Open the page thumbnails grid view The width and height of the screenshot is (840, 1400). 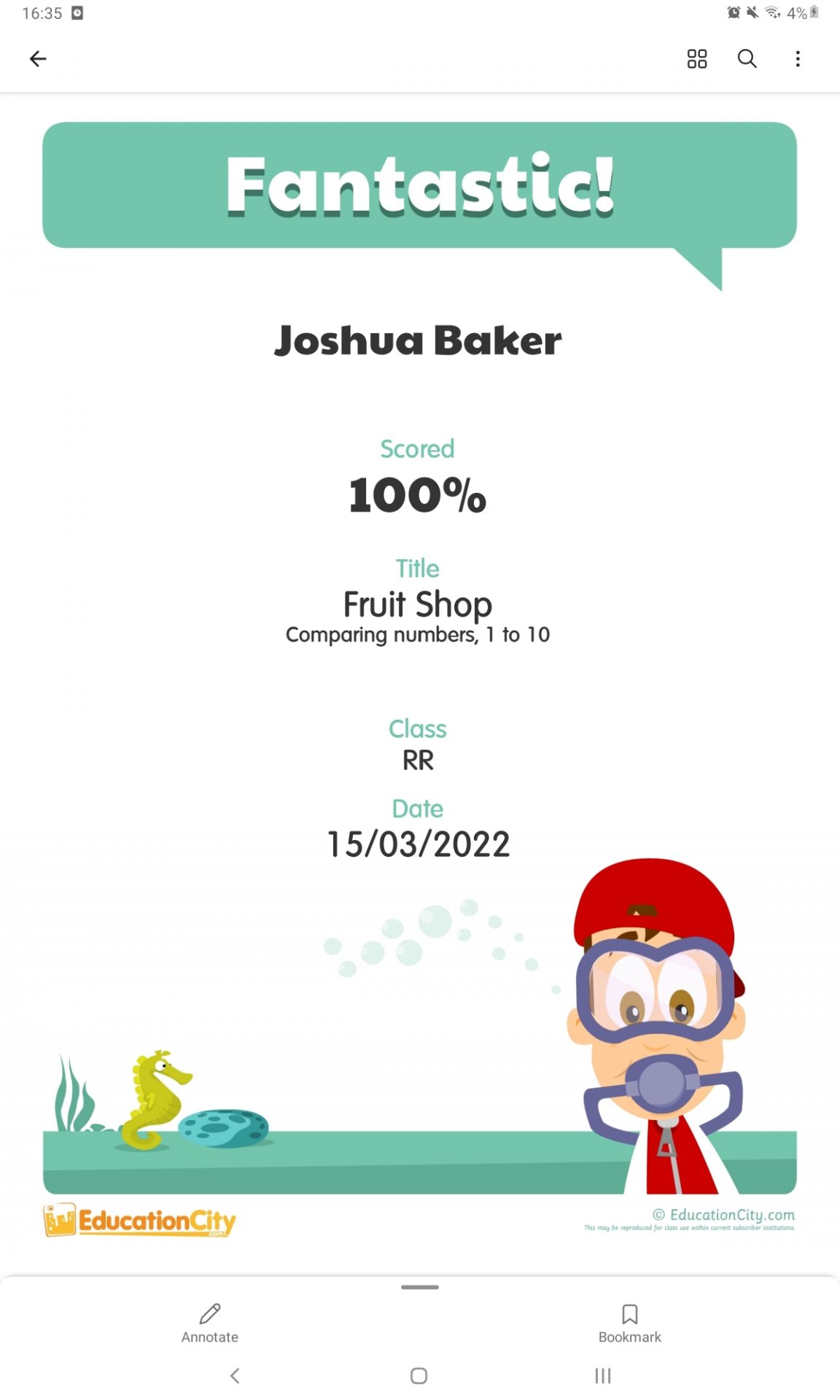(696, 59)
